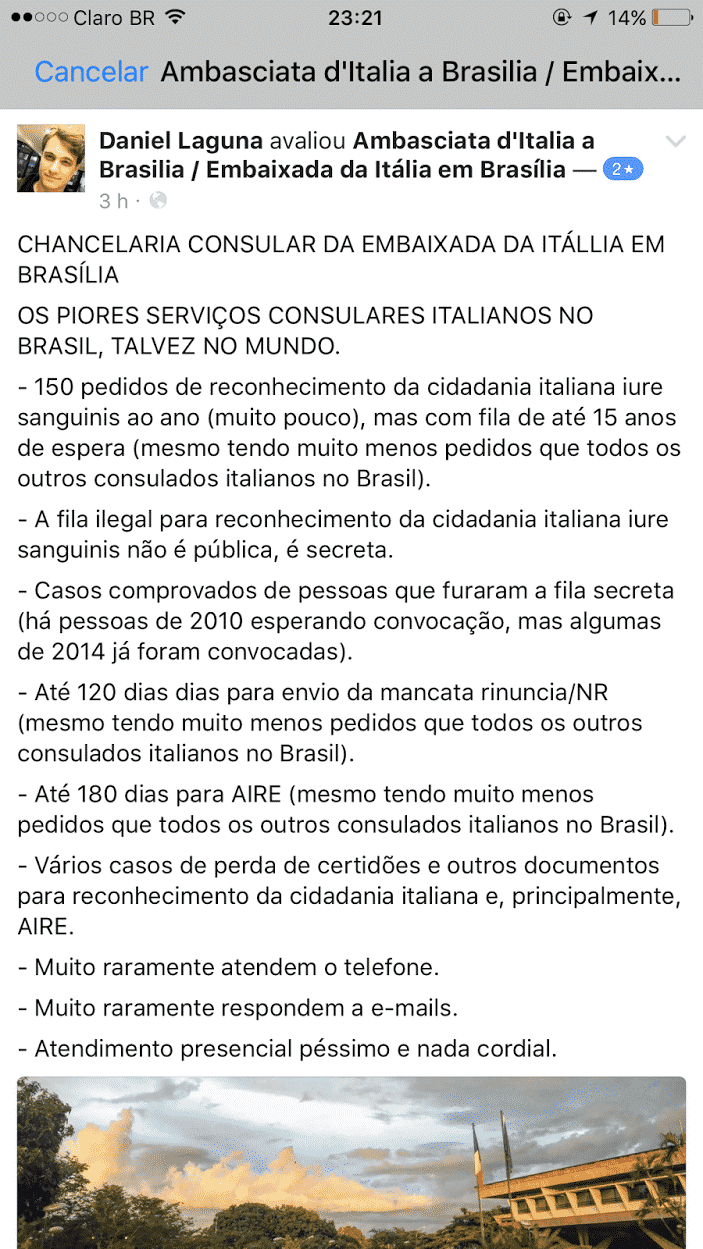The height and width of the screenshot is (1249, 703).
Task: Open the embassy photo attached to the review
Action: point(351,1162)
